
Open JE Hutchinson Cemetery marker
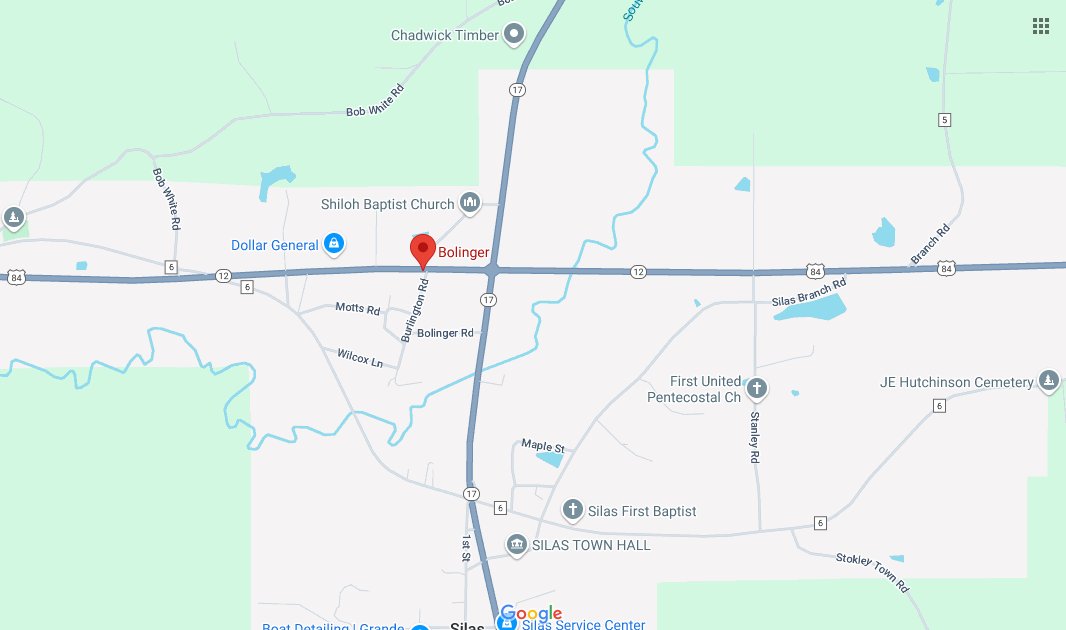click(1048, 382)
